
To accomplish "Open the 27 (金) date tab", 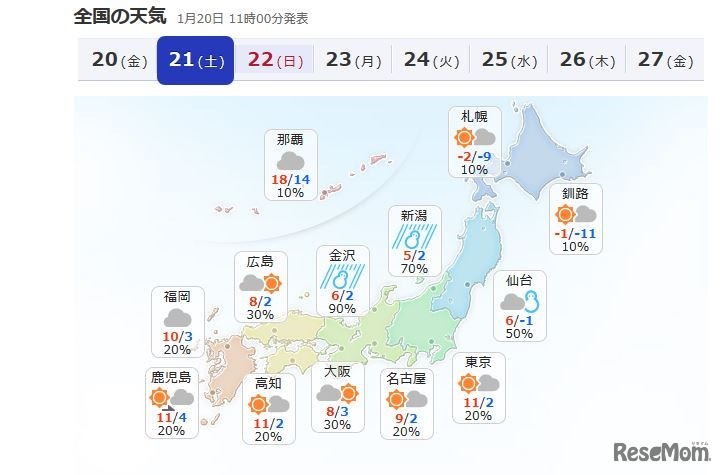I will coord(664,60).
